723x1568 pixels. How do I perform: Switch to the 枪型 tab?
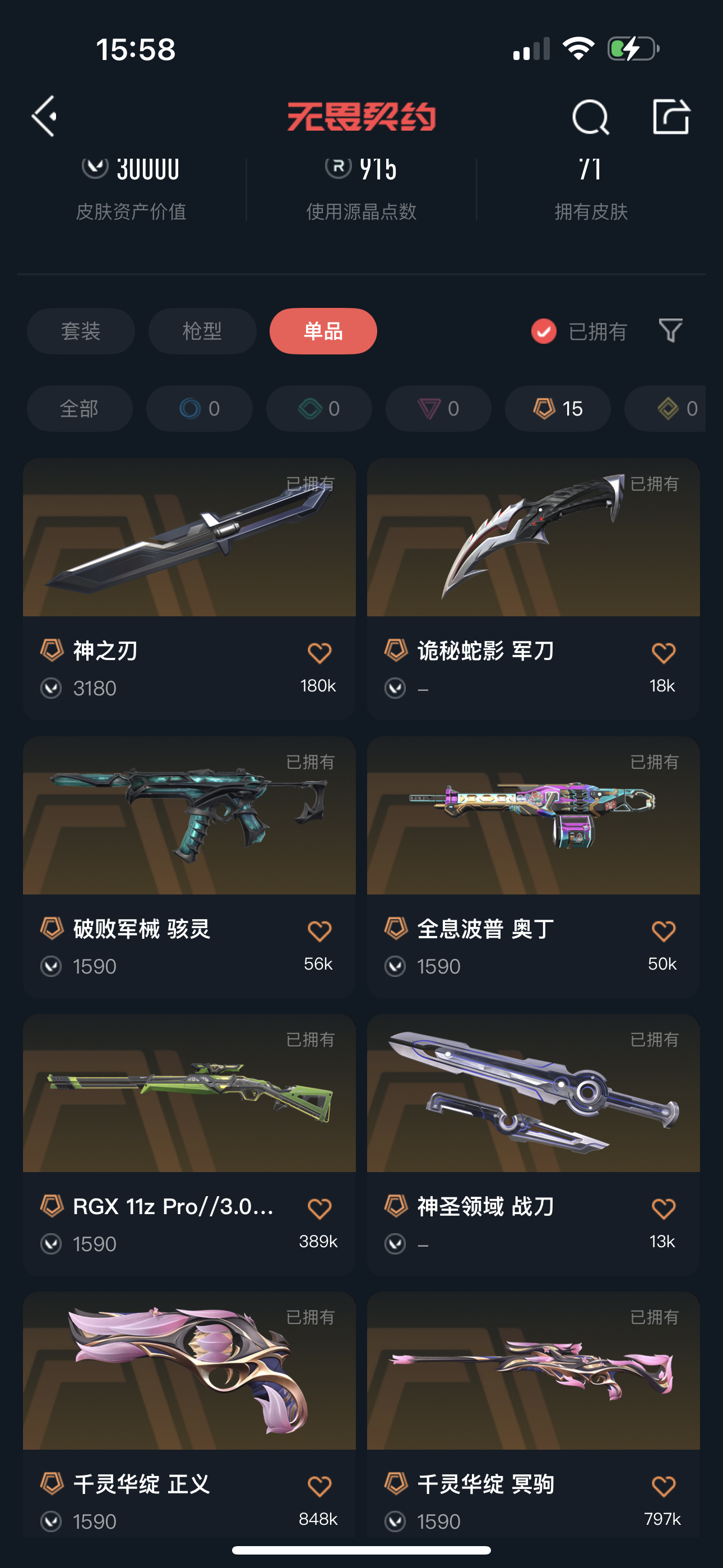pyautogui.click(x=202, y=331)
